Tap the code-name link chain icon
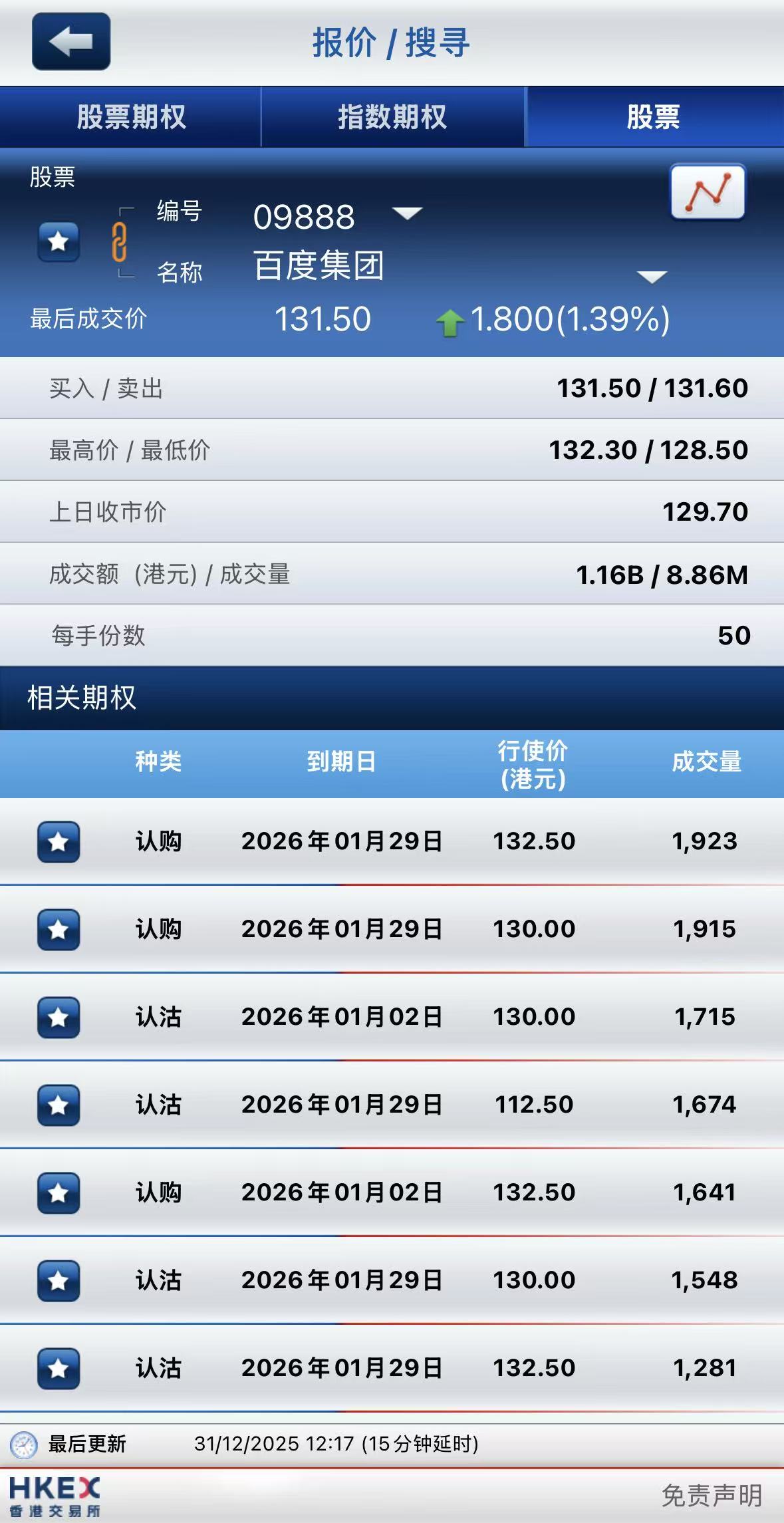This screenshot has height=1523, width=784. pyautogui.click(x=119, y=242)
